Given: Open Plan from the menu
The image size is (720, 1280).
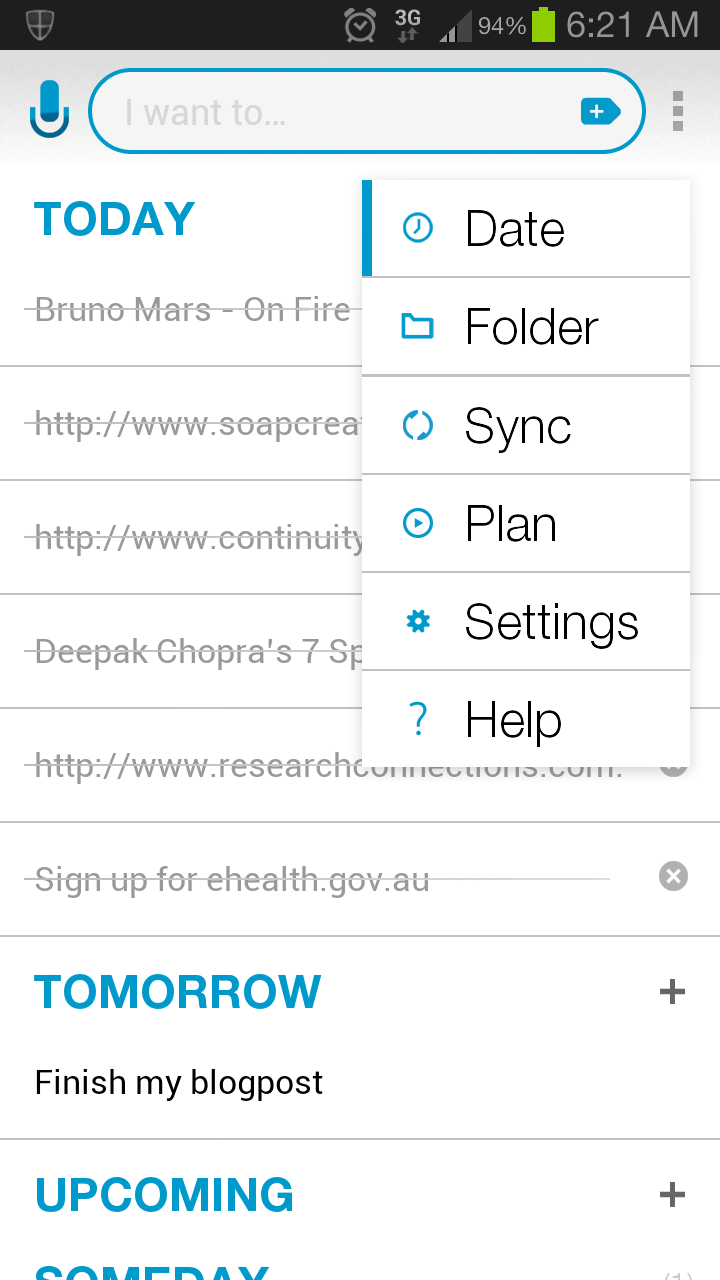Looking at the screenshot, I should pos(526,523).
